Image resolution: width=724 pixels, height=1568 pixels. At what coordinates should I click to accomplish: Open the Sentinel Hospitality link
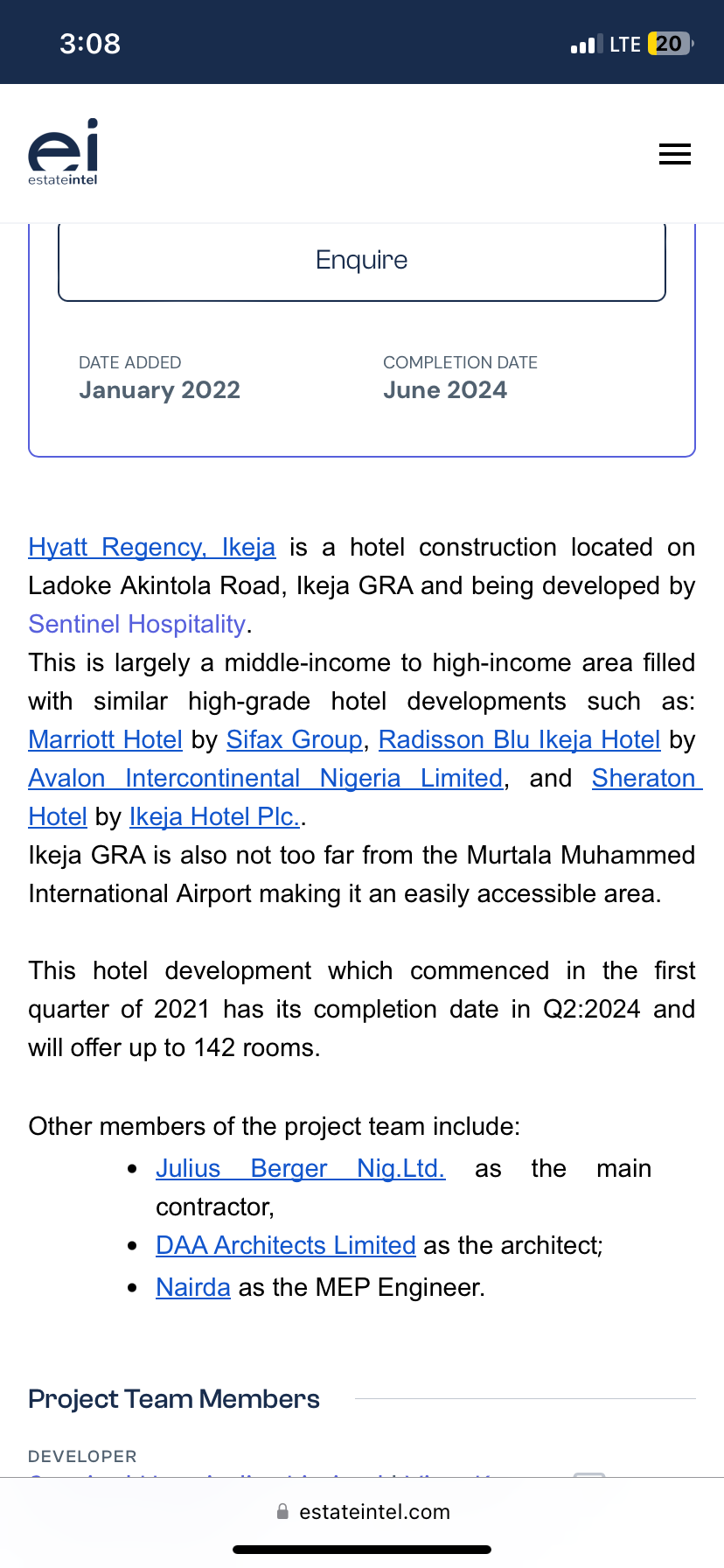[x=137, y=624]
